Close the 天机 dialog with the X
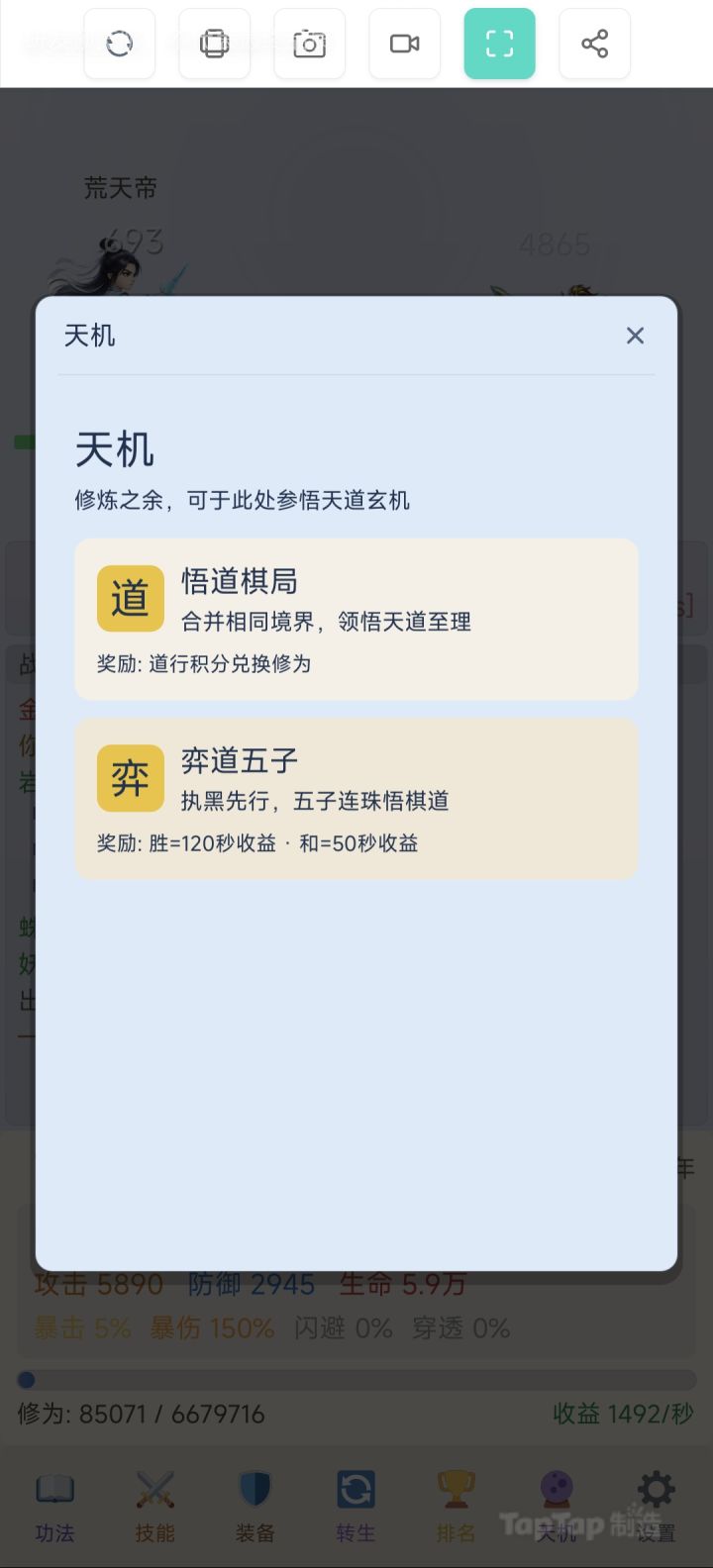 [635, 336]
